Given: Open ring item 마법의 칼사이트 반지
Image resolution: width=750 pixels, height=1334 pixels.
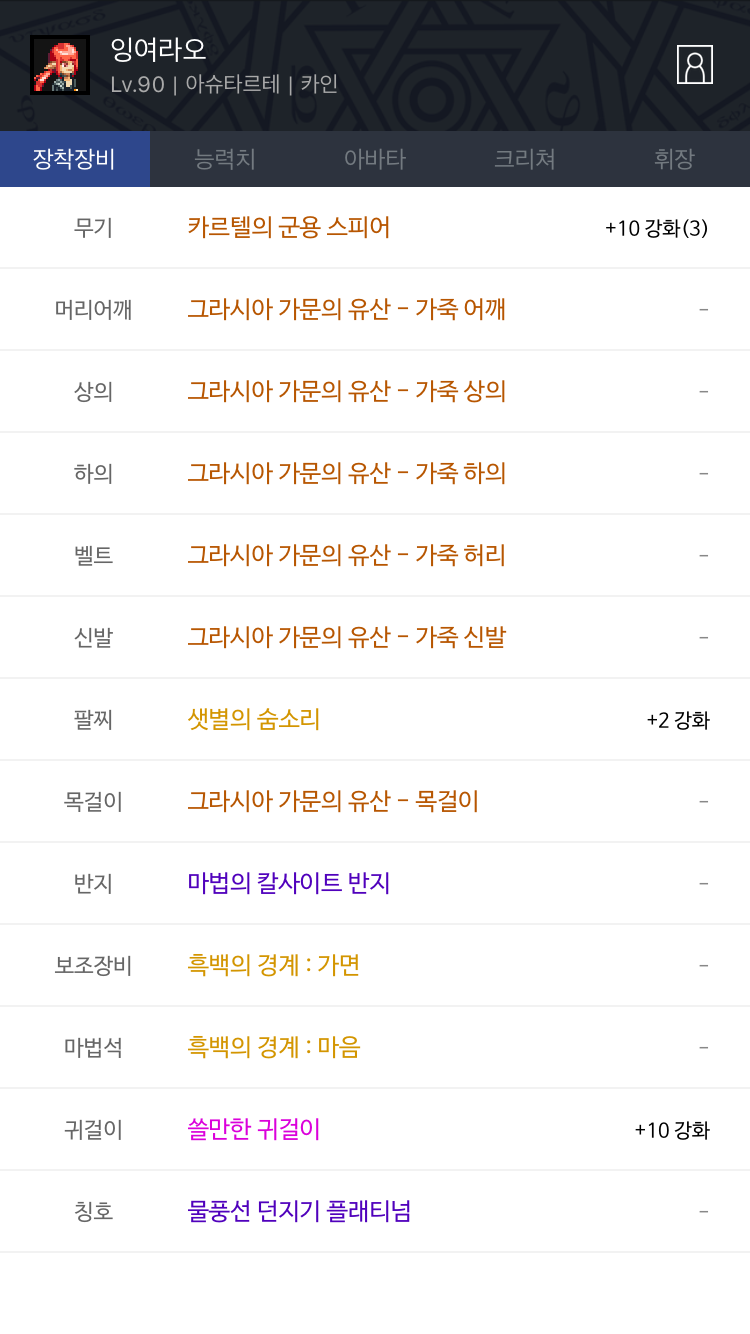Looking at the screenshot, I should point(289,883).
